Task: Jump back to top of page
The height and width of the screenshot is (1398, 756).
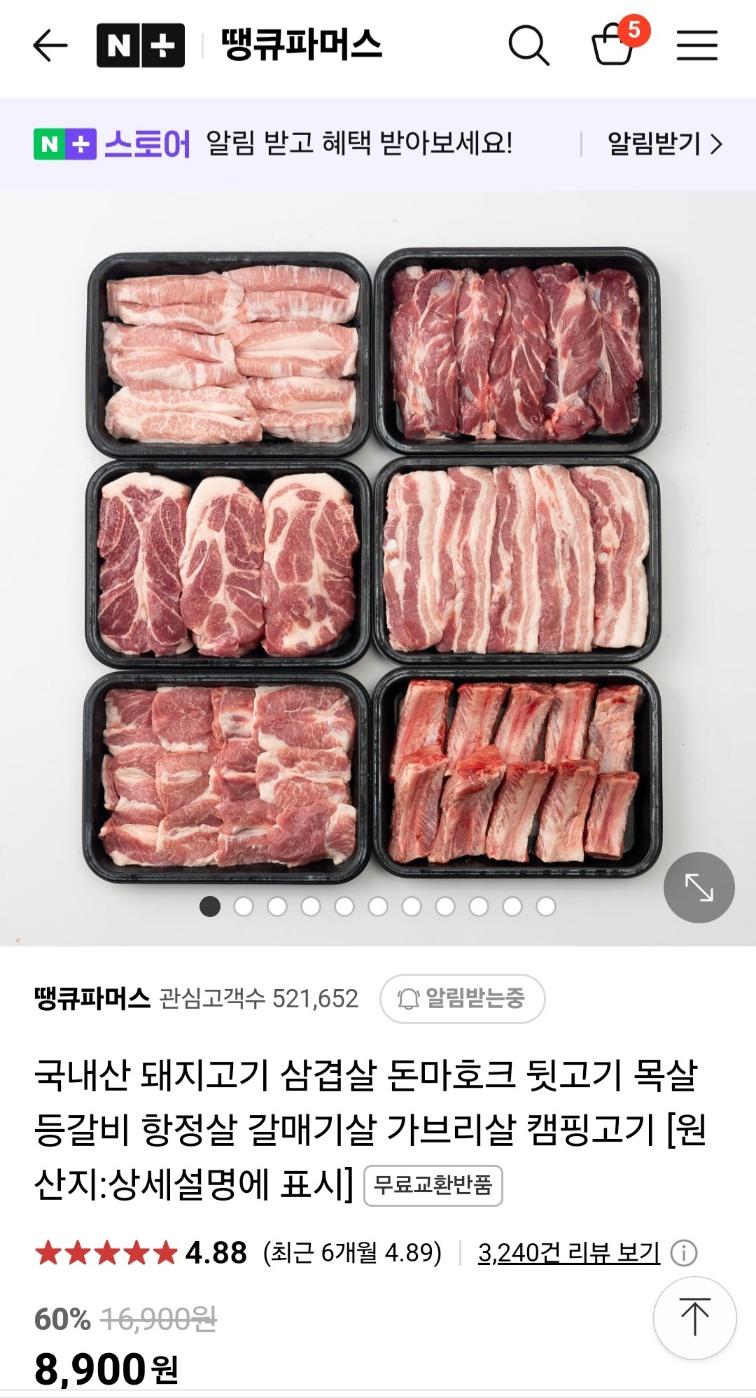Action: pyautogui.click(x=694, y=1317)
